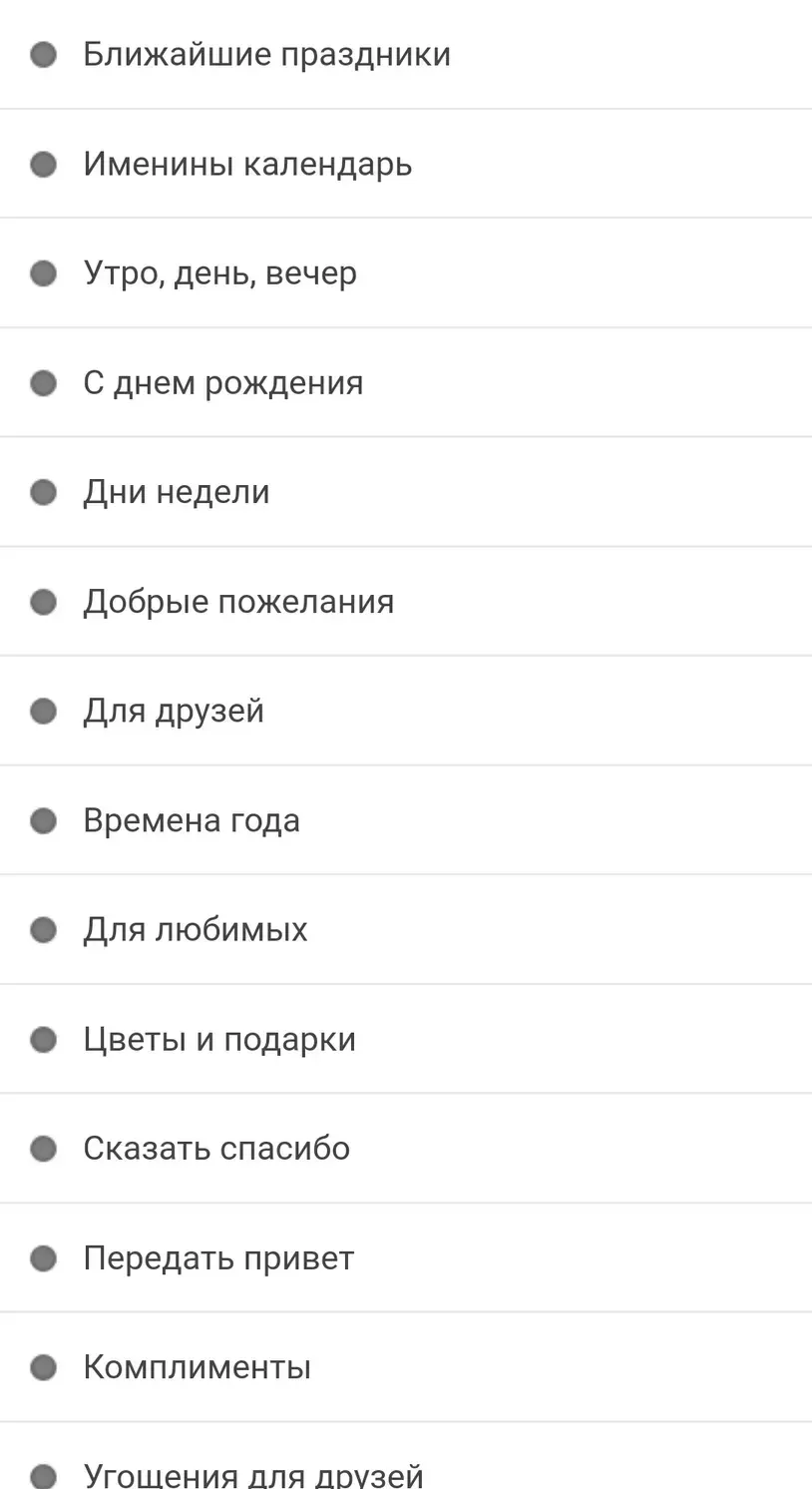812x1489 pixels.
Task: Select the Утро, день, вечер entry
Action: [x=219, y=272]
